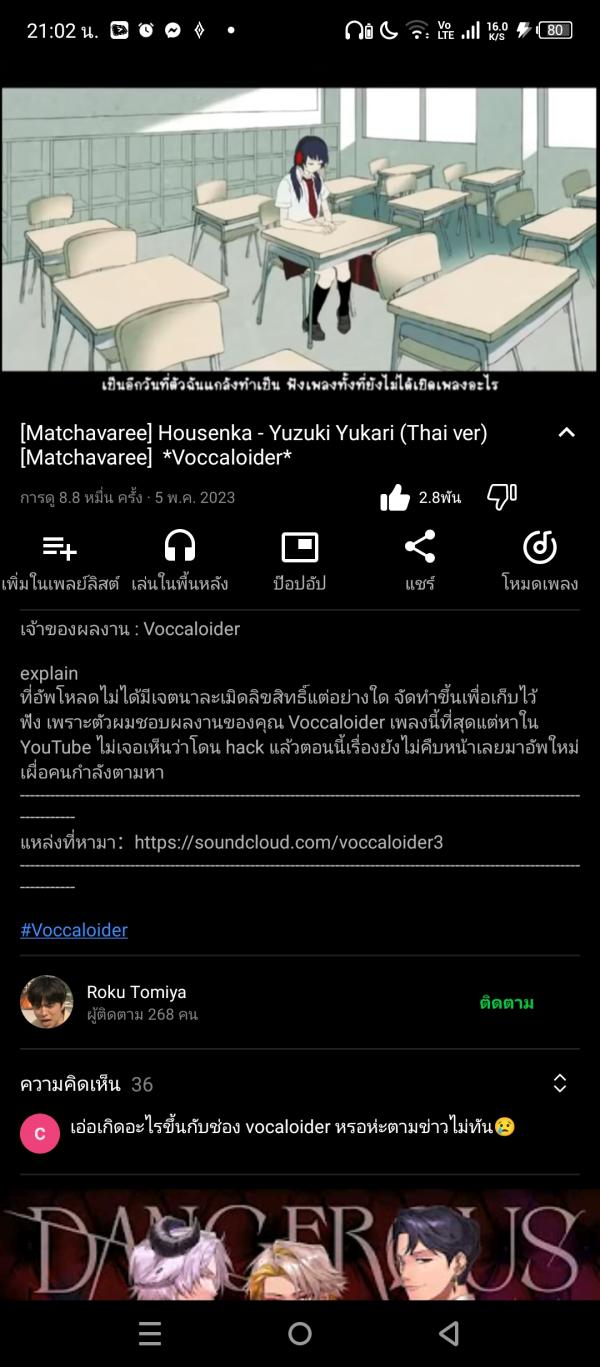Open the #Voccaloider hashtag link
600x1367 pixels.
pyautogui.click(x=74, y=930)
